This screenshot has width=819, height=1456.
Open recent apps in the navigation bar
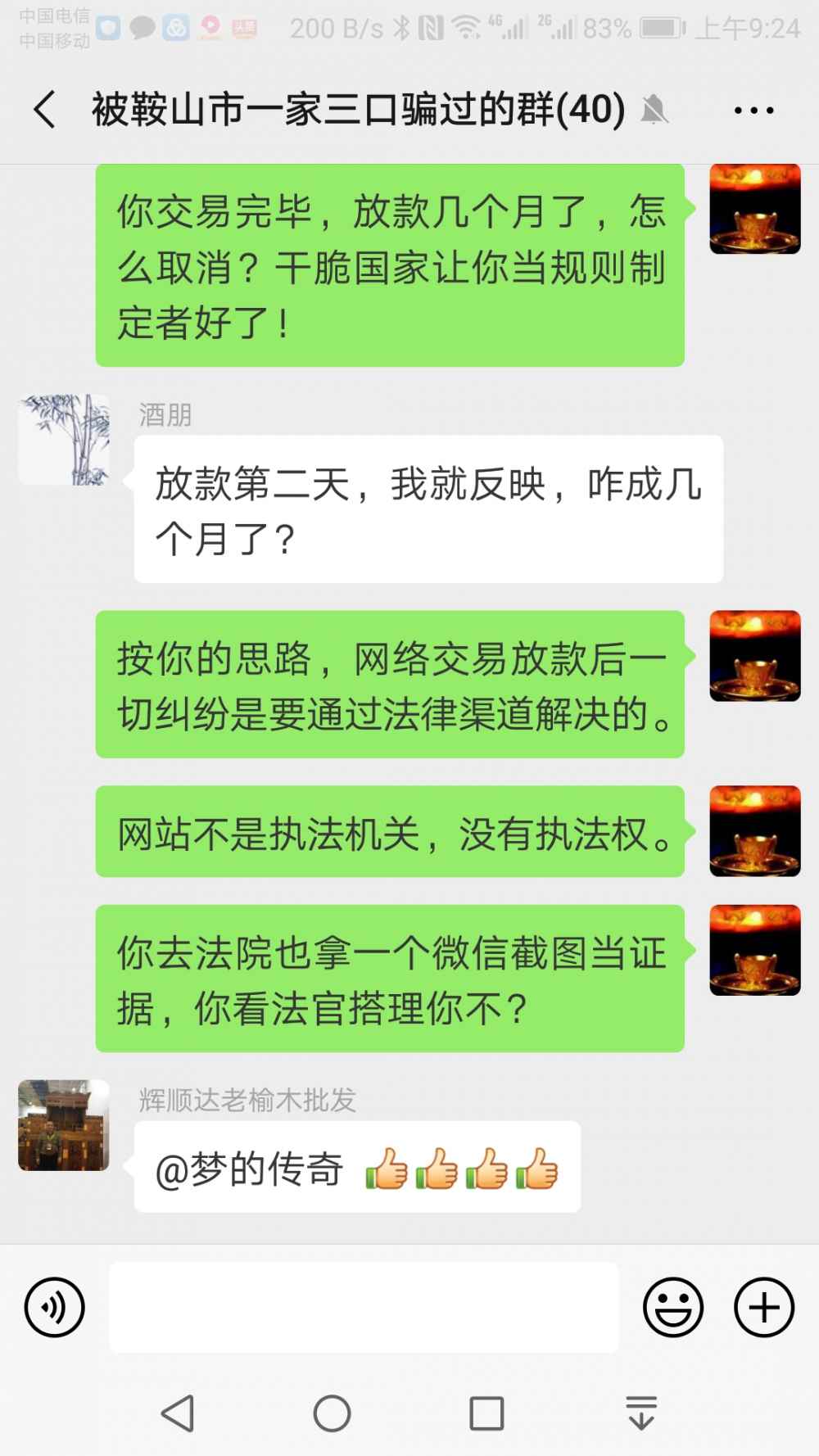[486, 1413]
